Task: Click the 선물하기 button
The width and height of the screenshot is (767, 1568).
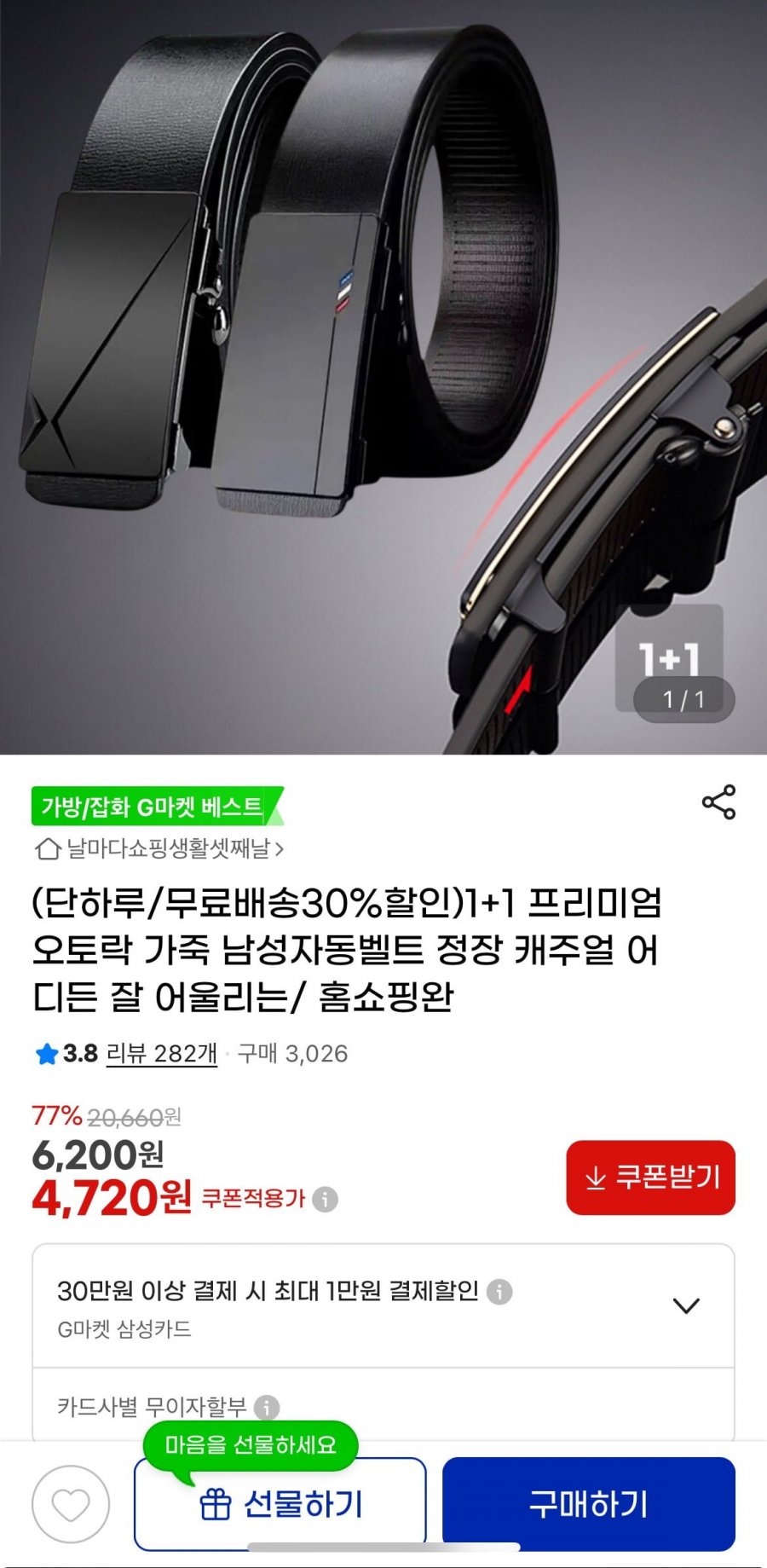Action: click(281, 1503)
